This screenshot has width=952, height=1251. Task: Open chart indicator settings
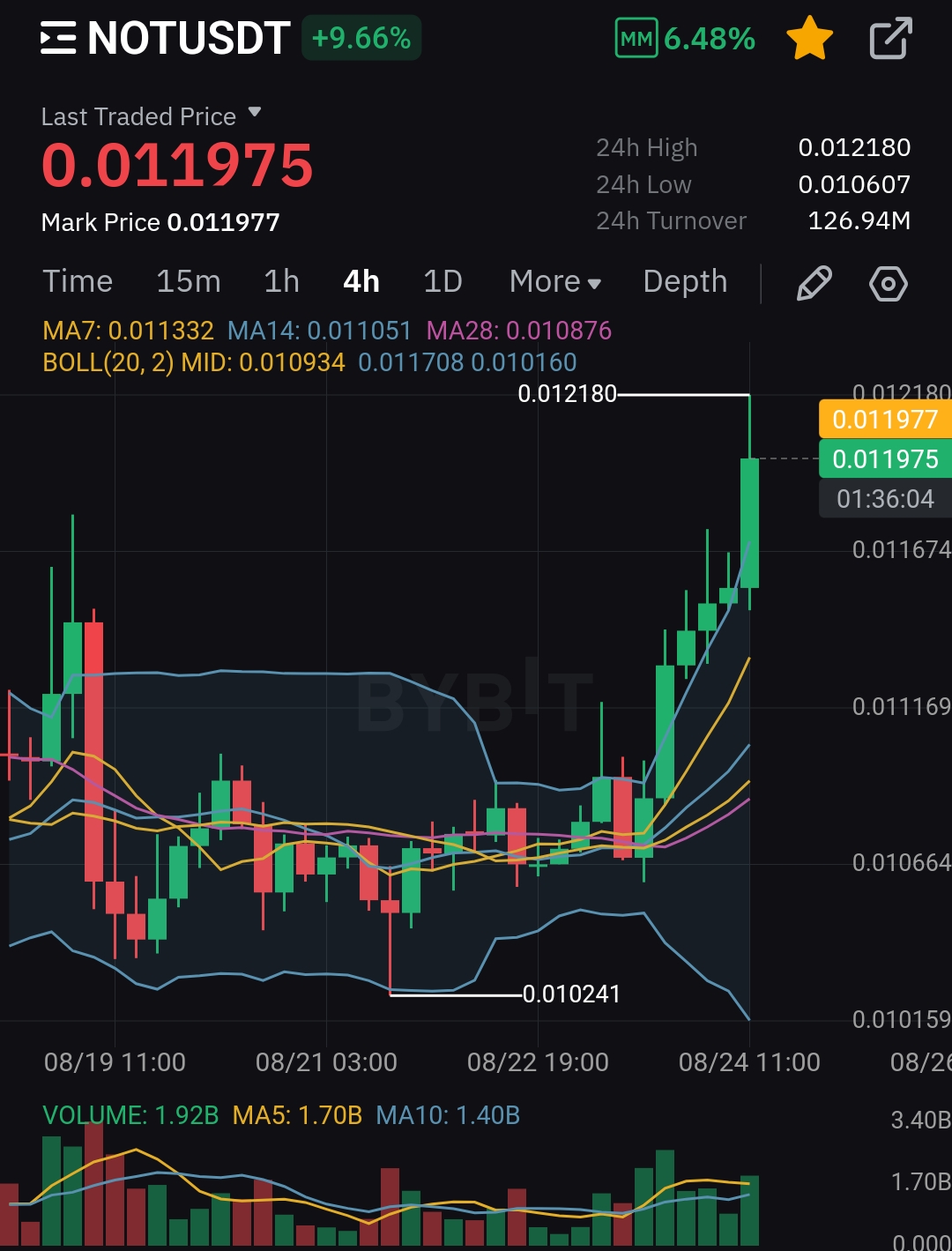(888, 283)
